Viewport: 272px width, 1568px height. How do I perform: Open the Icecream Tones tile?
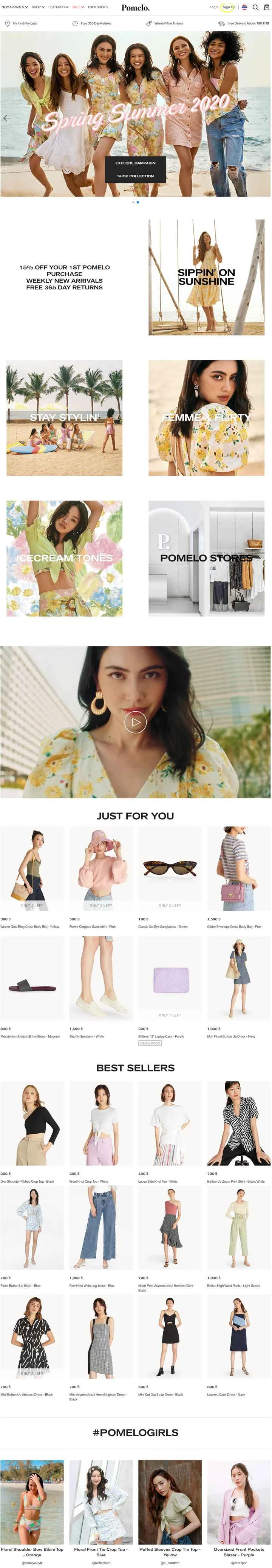(x=64, y=558)
